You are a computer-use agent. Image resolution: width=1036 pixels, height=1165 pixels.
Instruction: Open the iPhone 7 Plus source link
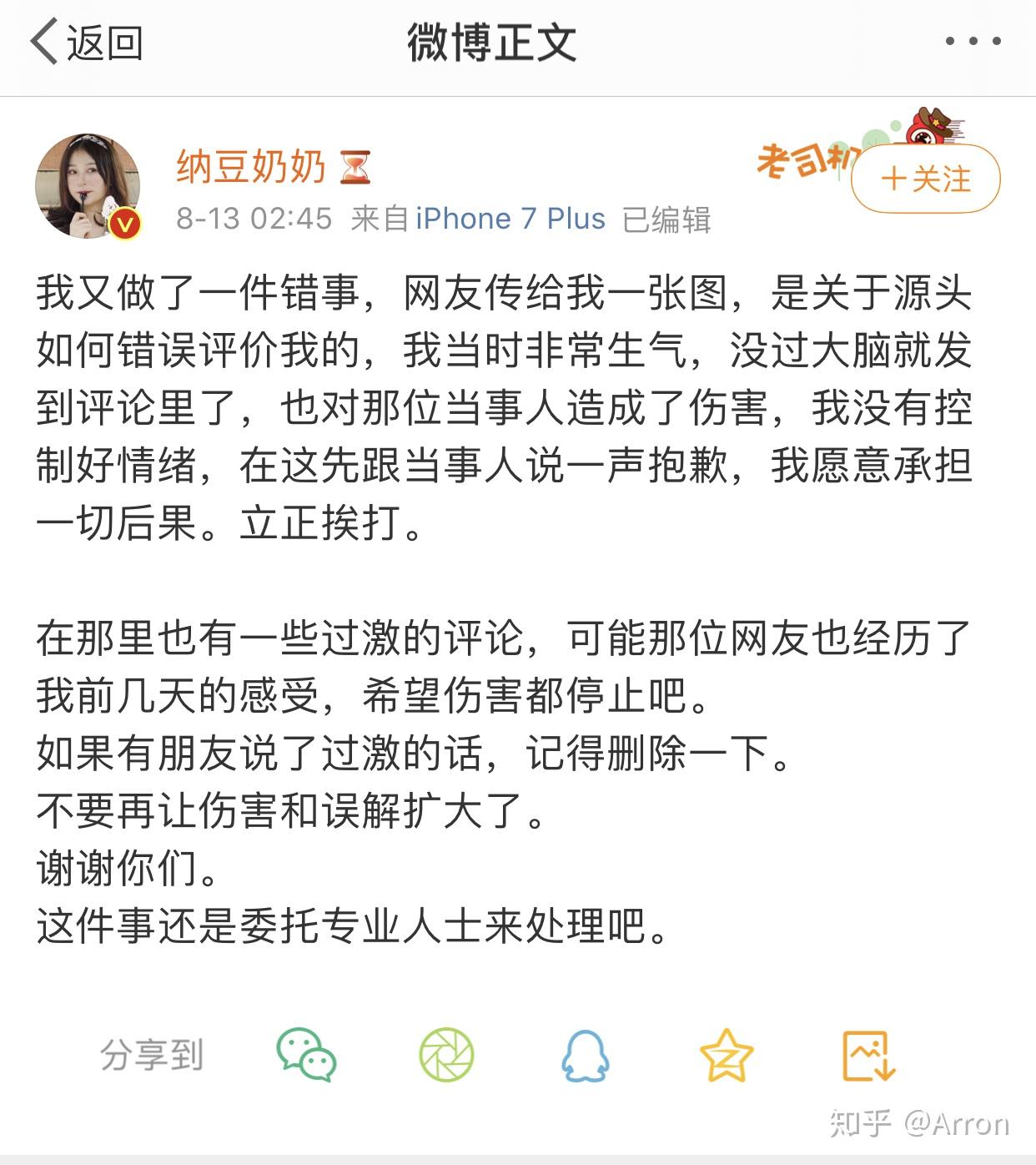510,219
